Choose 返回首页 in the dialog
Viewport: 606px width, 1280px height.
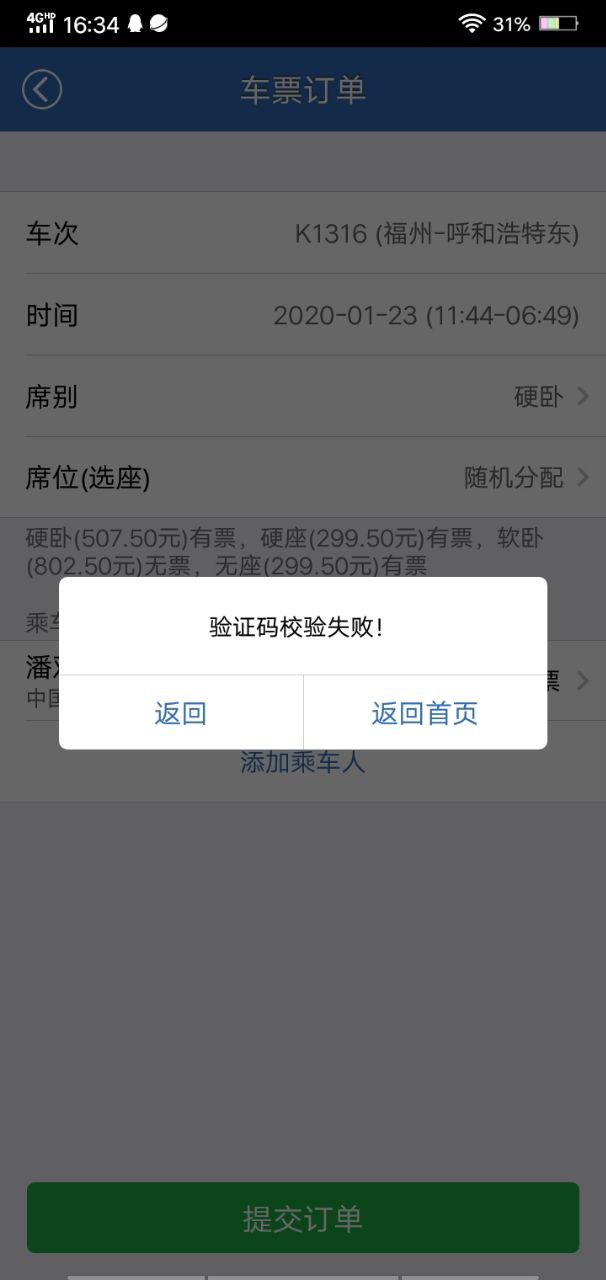(x=425, y=713)
